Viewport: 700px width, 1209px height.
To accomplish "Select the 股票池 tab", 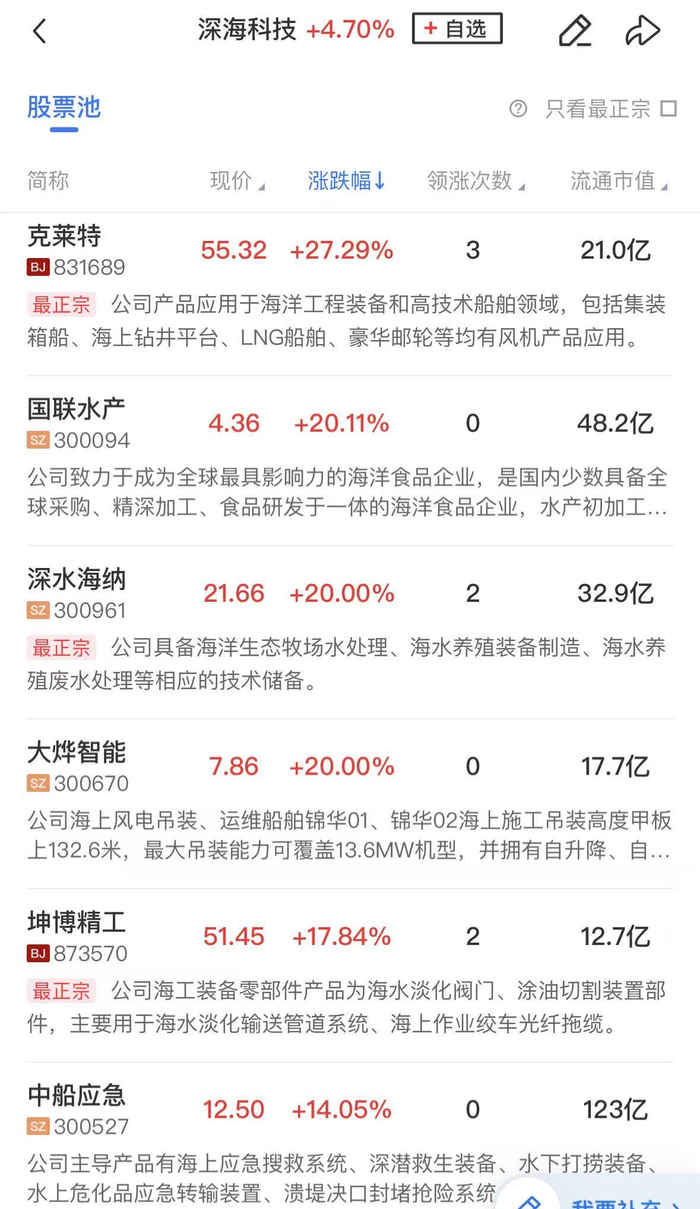I will 64,108.
